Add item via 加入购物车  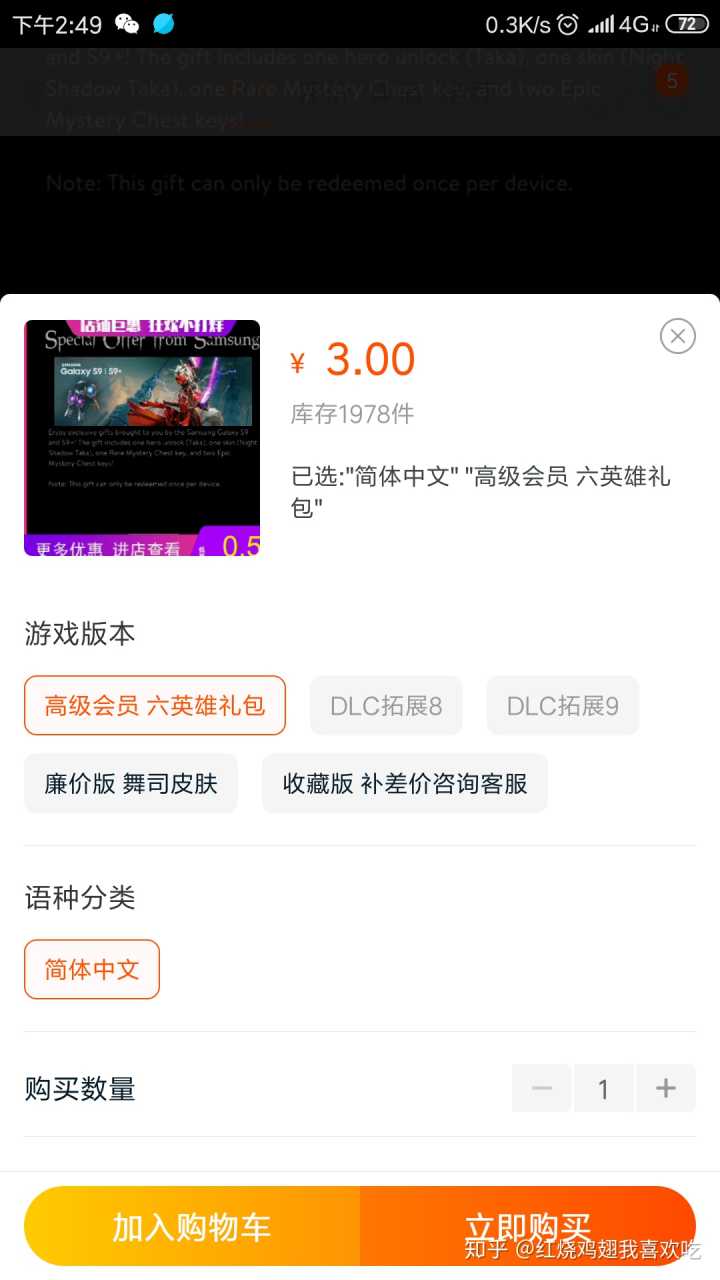point(192,1226)
